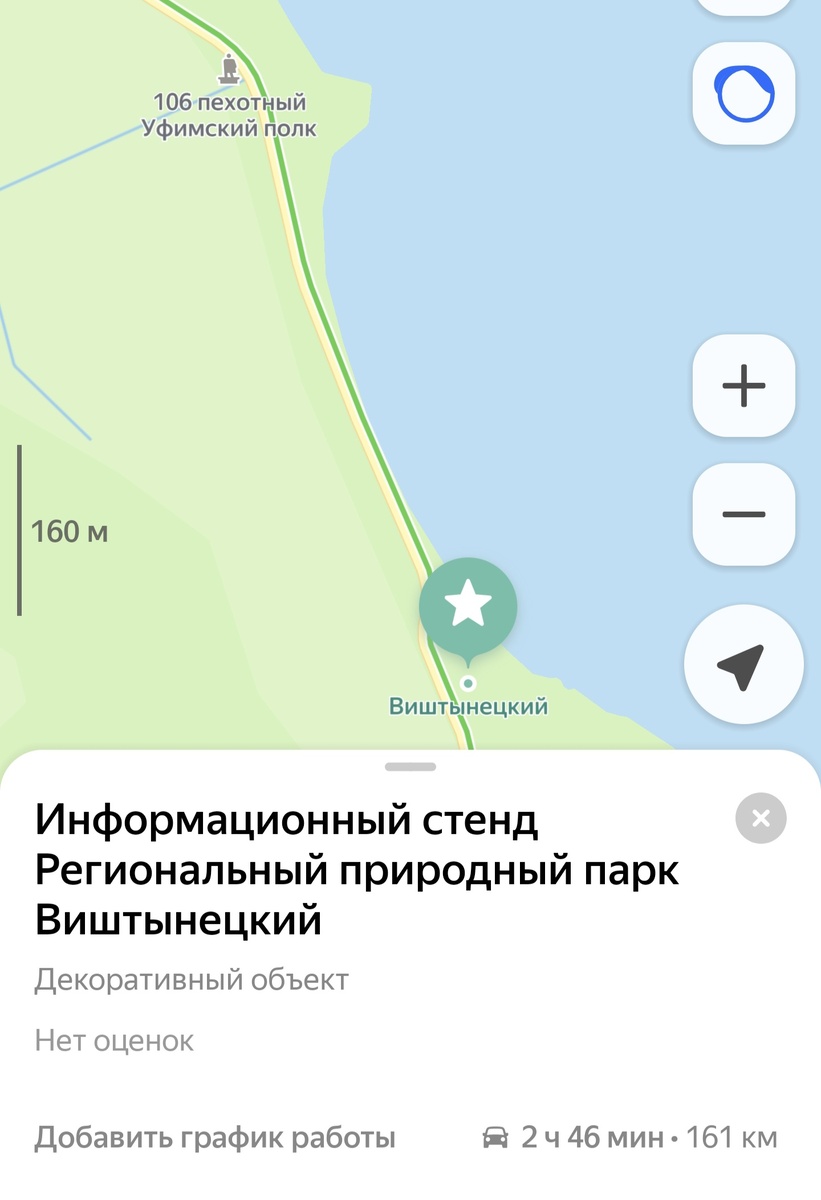Tap the 106 пехотный Уфимский полк text label

pyautogui.click(x=228, y=114)
